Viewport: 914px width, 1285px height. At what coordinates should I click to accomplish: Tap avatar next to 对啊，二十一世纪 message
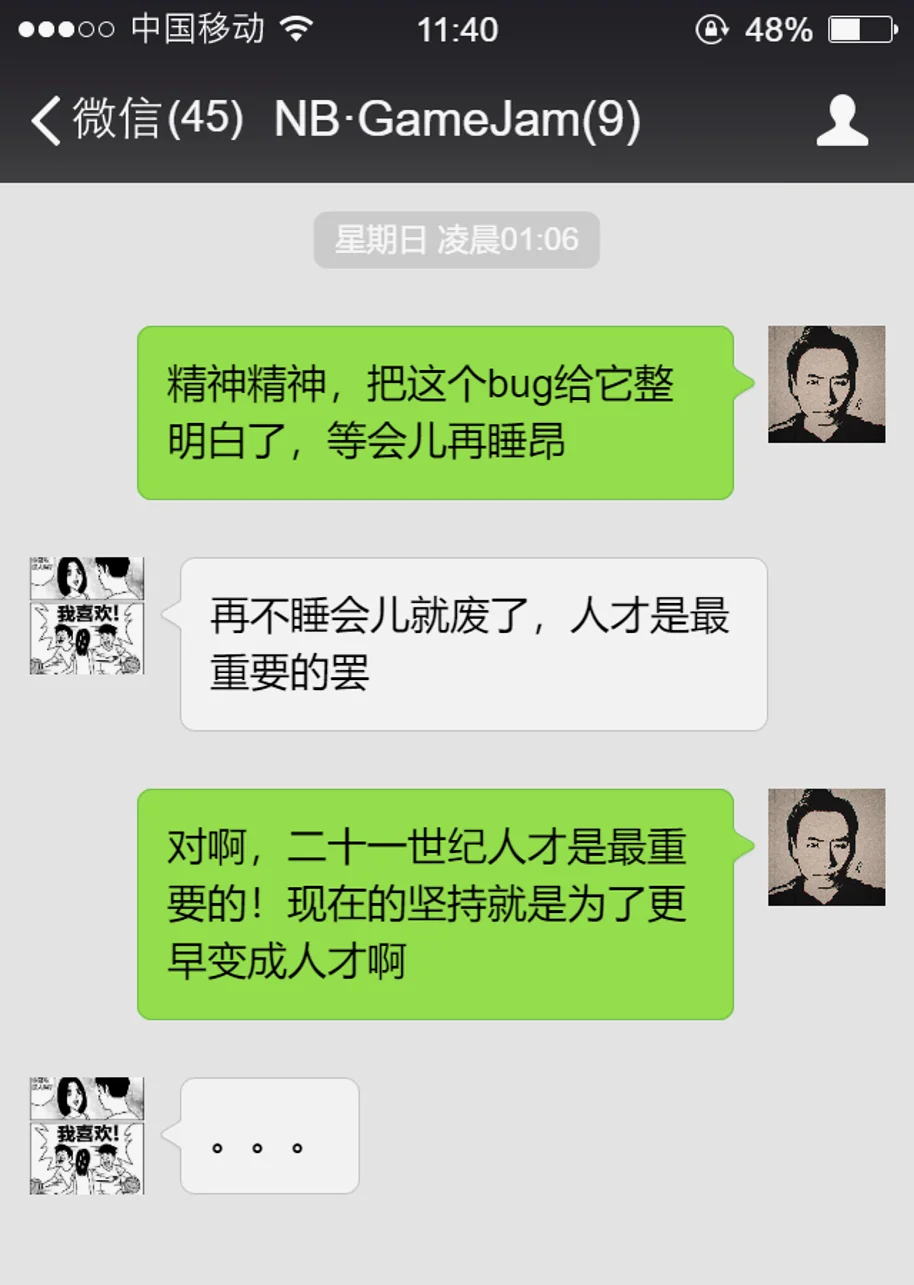pos(826,847)
